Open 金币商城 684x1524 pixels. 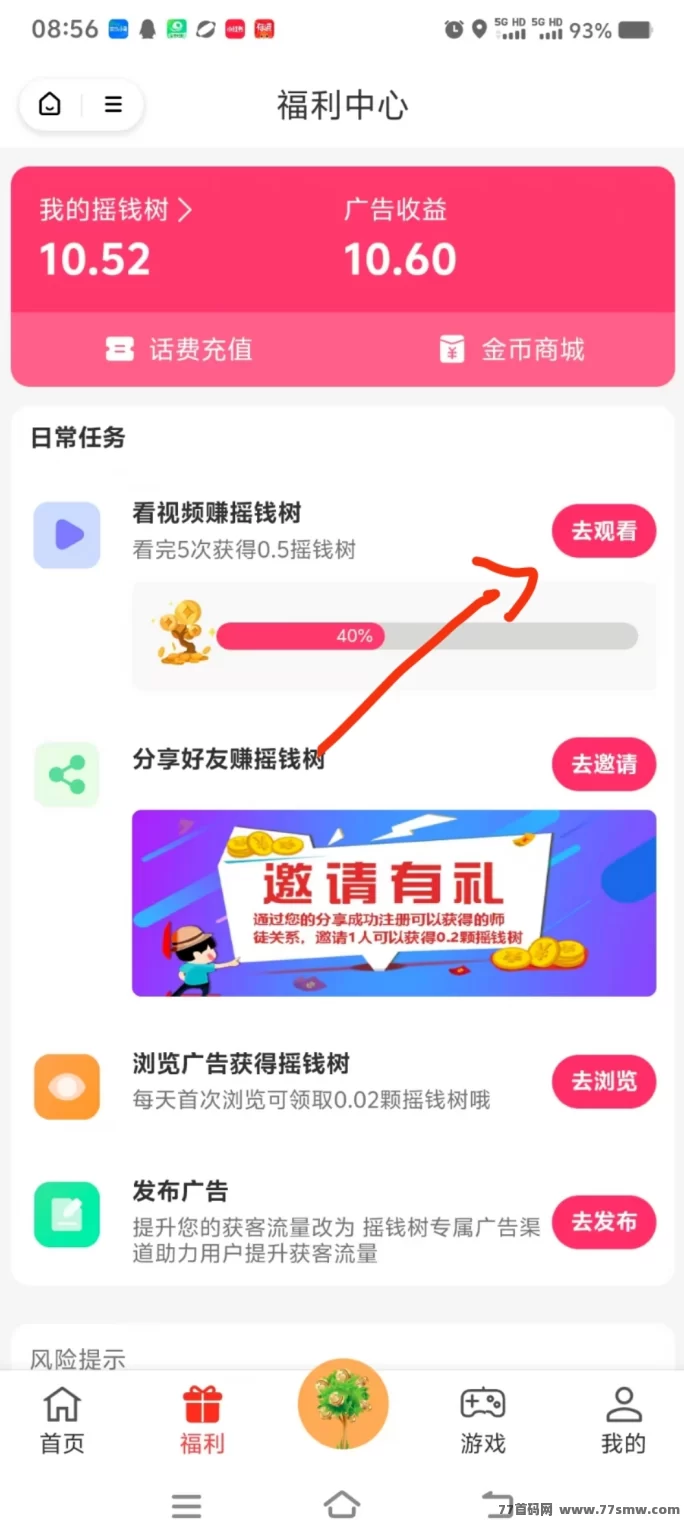tap(511, 350)
